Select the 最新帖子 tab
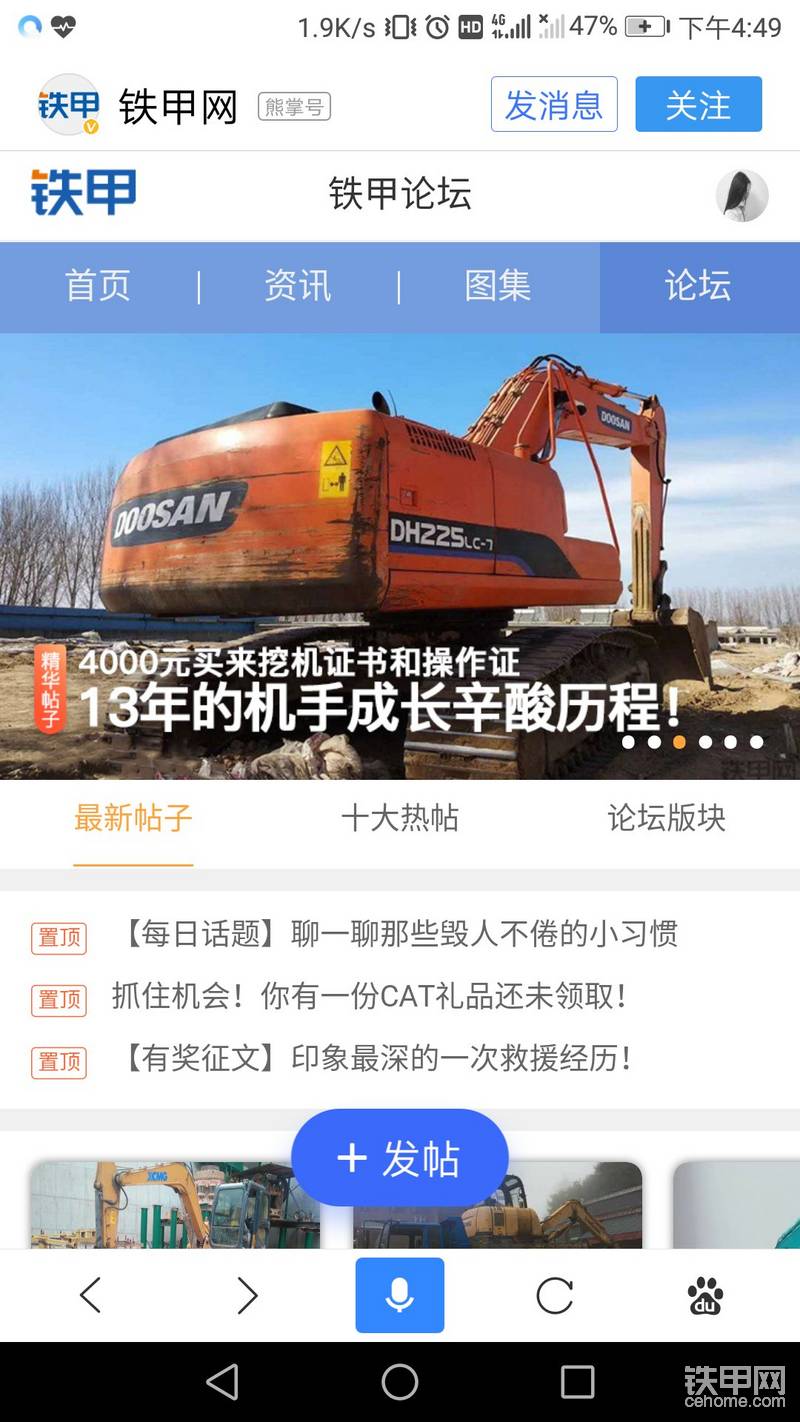Image resolution: width=800 pixels, height=1422 pixels. point(133,818)
